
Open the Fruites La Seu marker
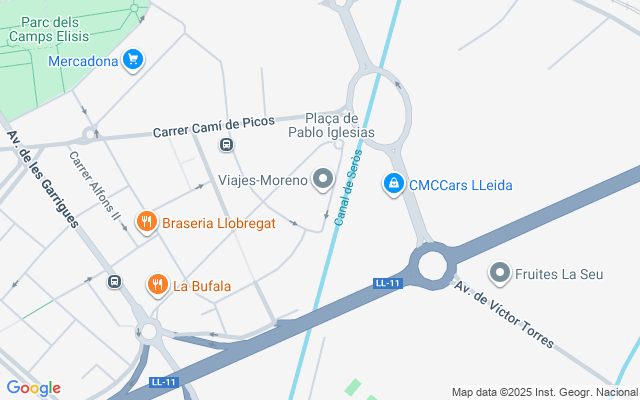pos(500,272)
